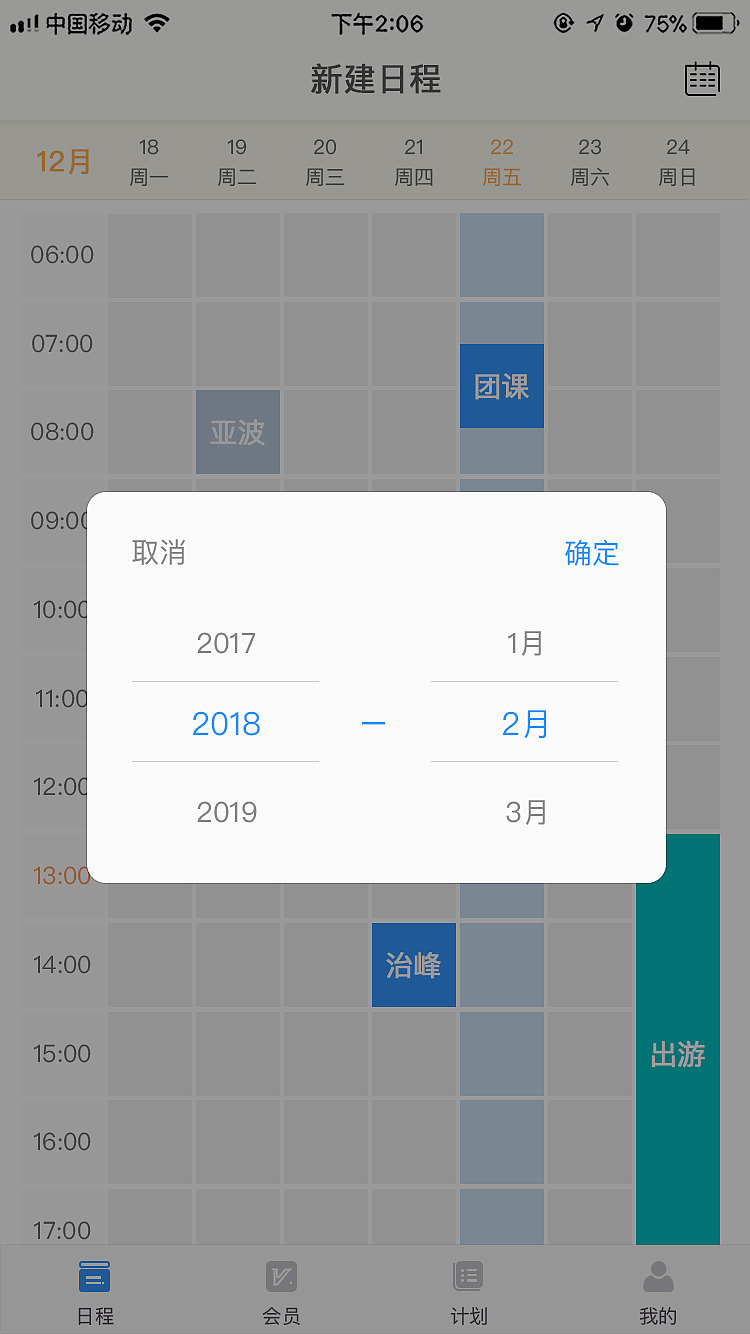Confirm the date selection with 确定
Image resolution: width=750 pixels, height=1334 pixels.
593,554
